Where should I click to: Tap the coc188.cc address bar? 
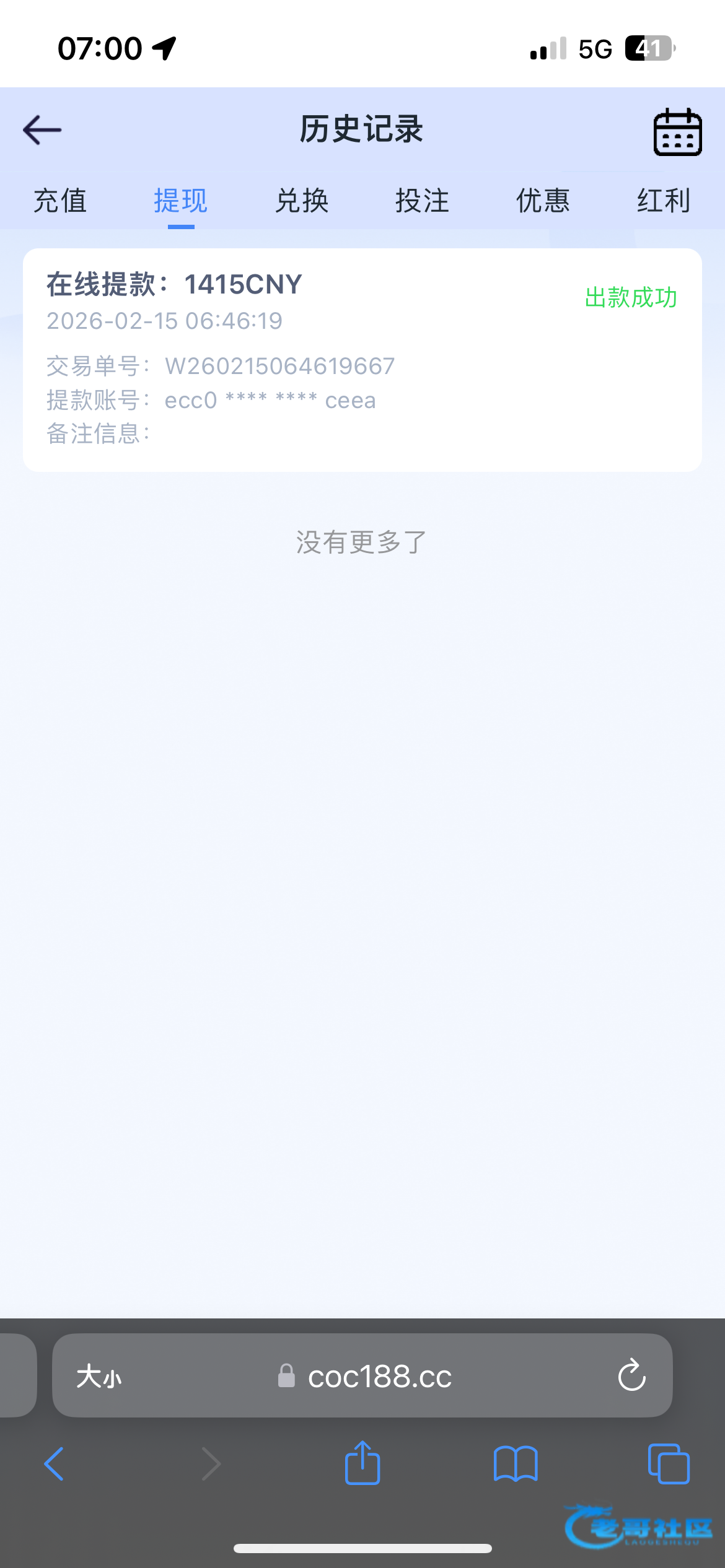pyautogui.click(x=379, y=1376)
